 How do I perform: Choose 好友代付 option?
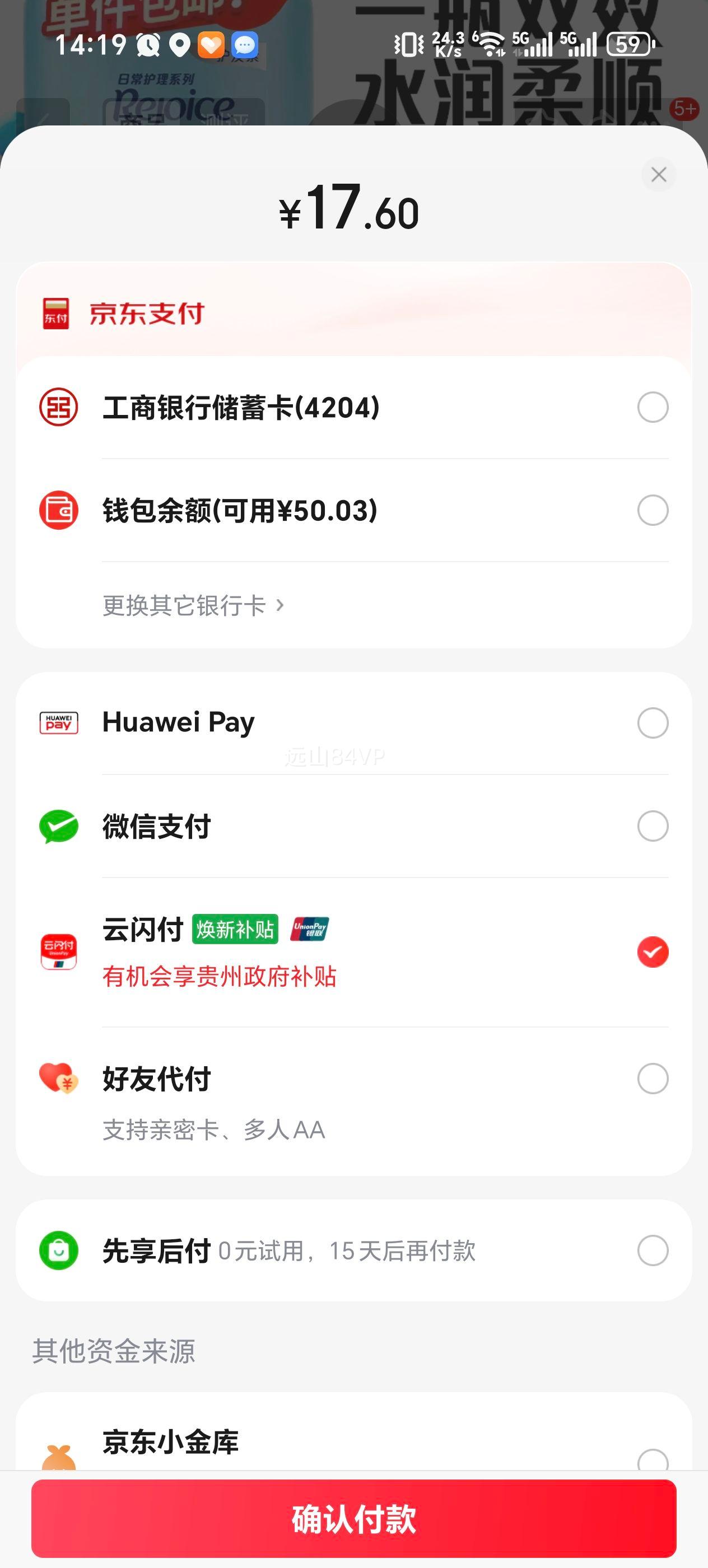(652, 1079)
